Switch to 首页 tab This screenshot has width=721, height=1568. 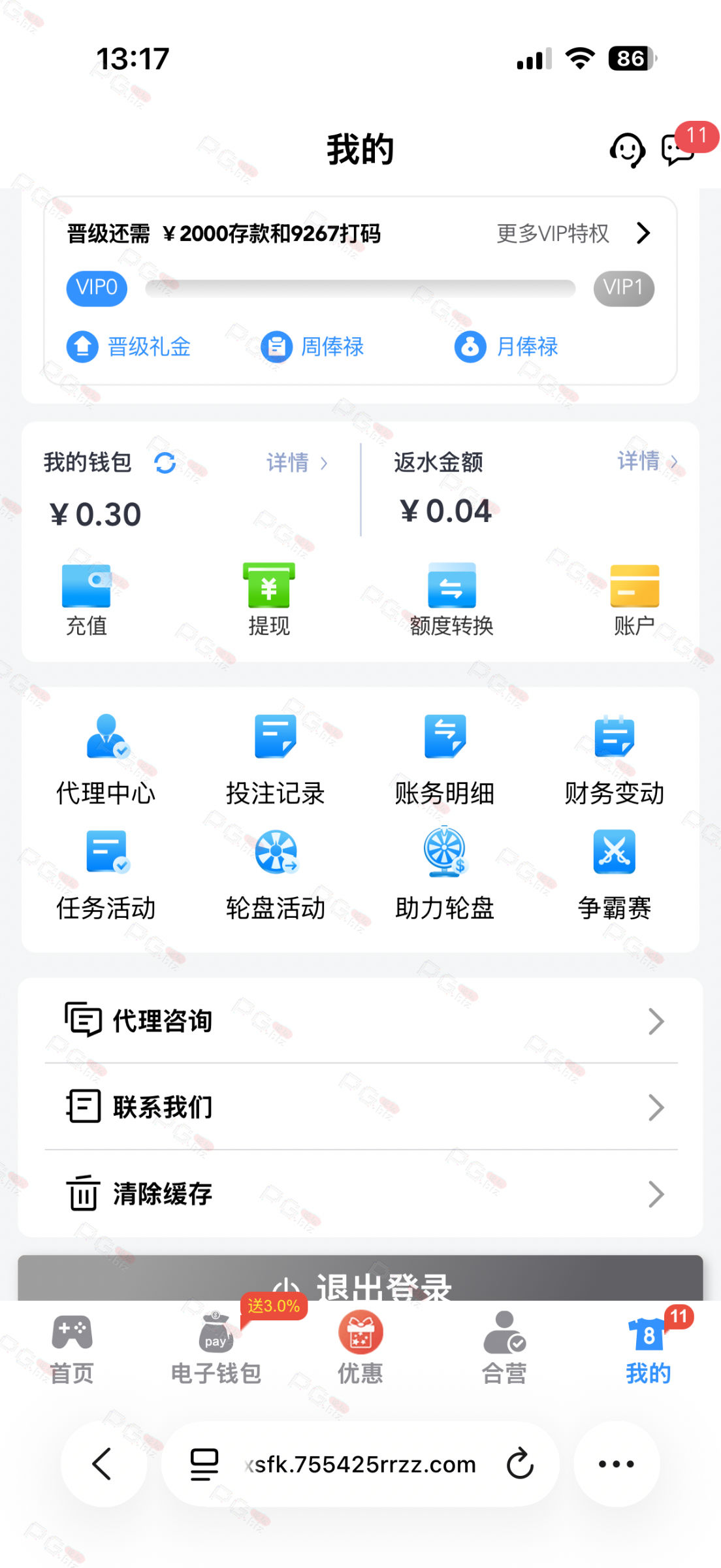(72, 1349)
